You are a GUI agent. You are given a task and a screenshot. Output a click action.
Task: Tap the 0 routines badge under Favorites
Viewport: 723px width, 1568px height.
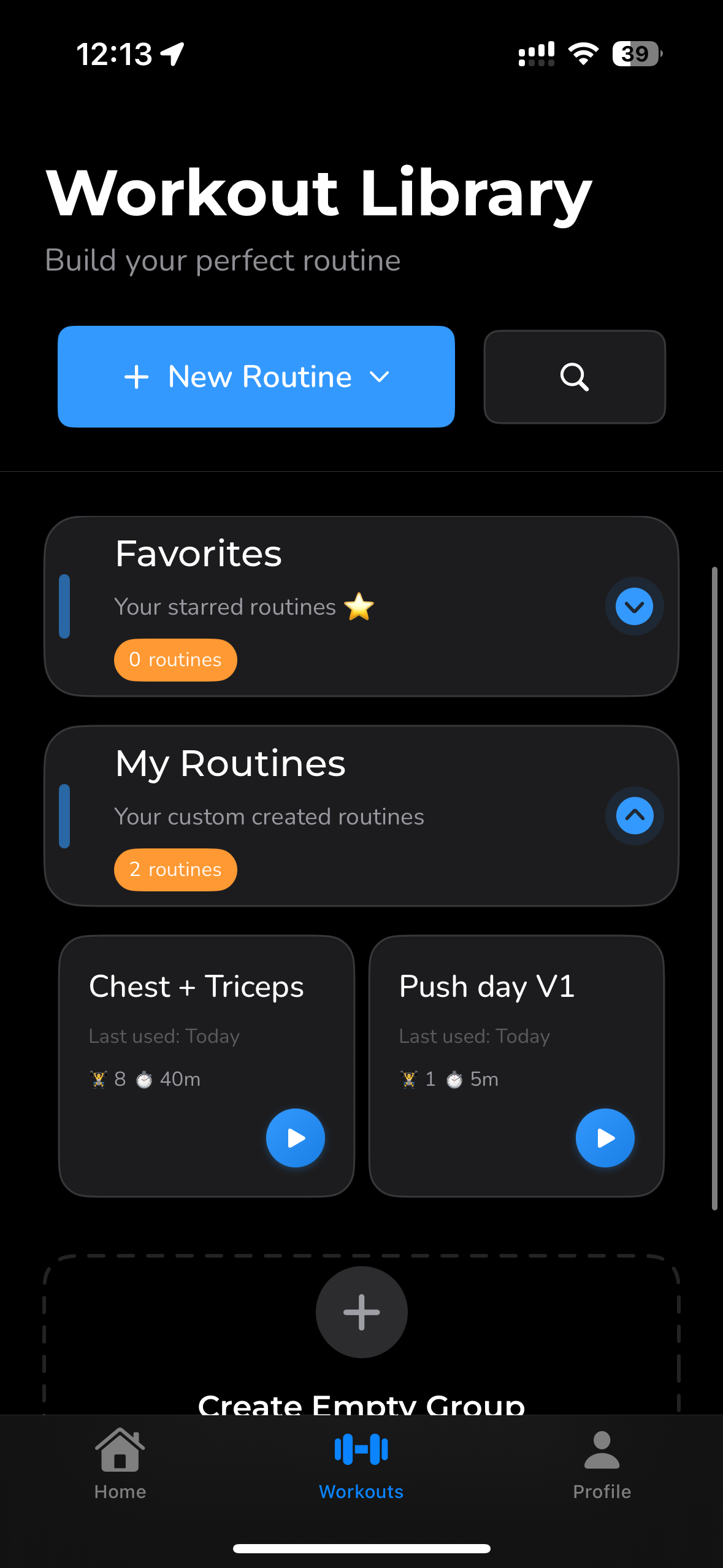pos(175,659)
